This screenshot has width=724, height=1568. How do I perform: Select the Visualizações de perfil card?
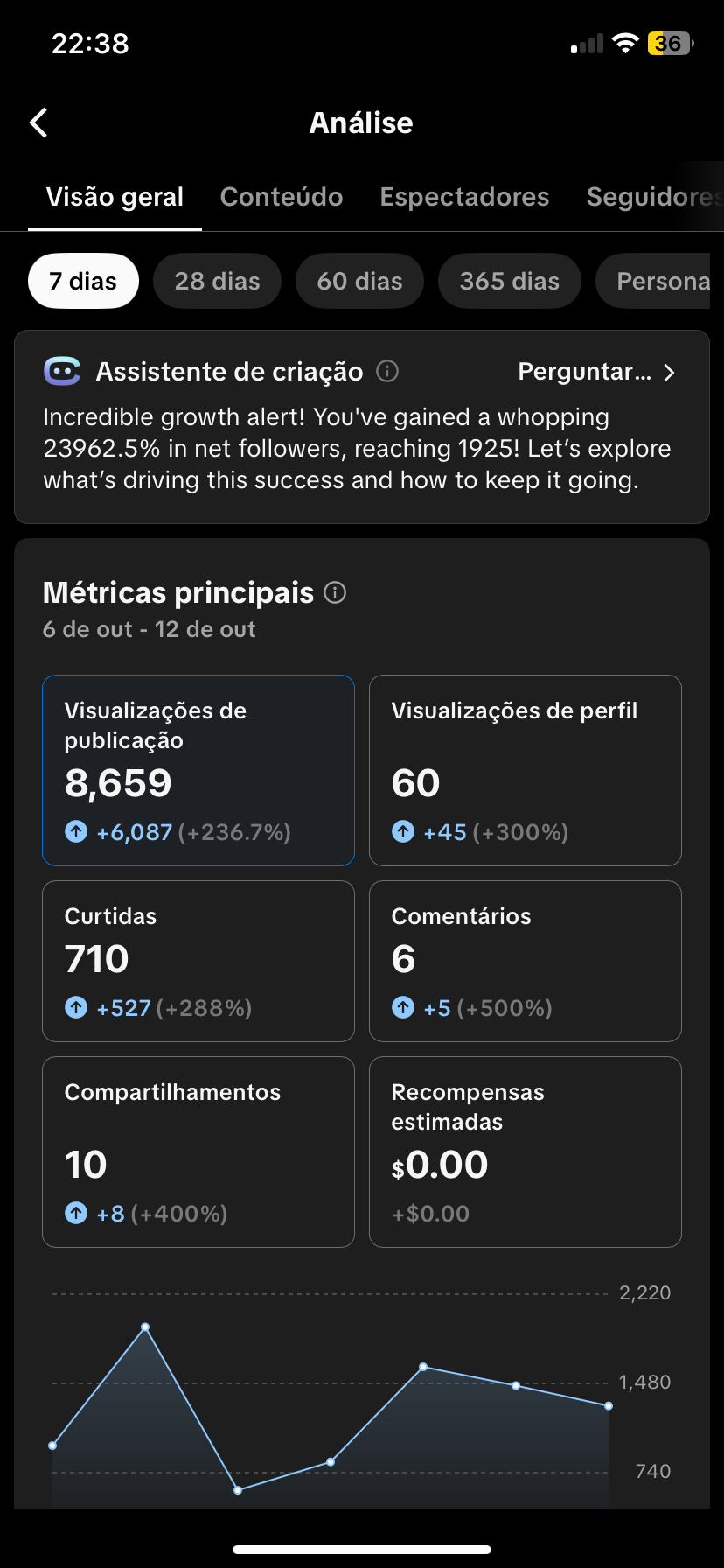[x=525, y=770]
